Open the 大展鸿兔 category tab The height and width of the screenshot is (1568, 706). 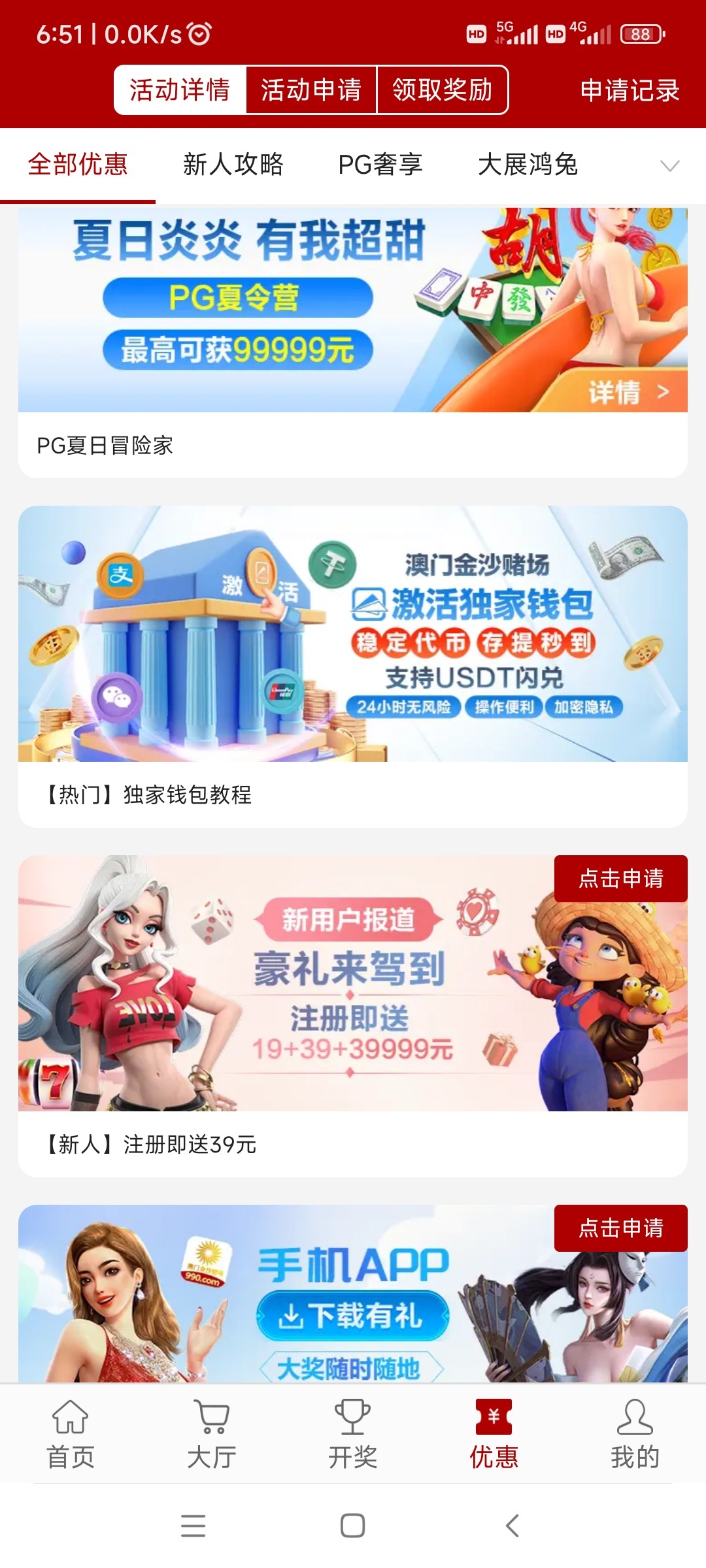(x=528, y=165)
